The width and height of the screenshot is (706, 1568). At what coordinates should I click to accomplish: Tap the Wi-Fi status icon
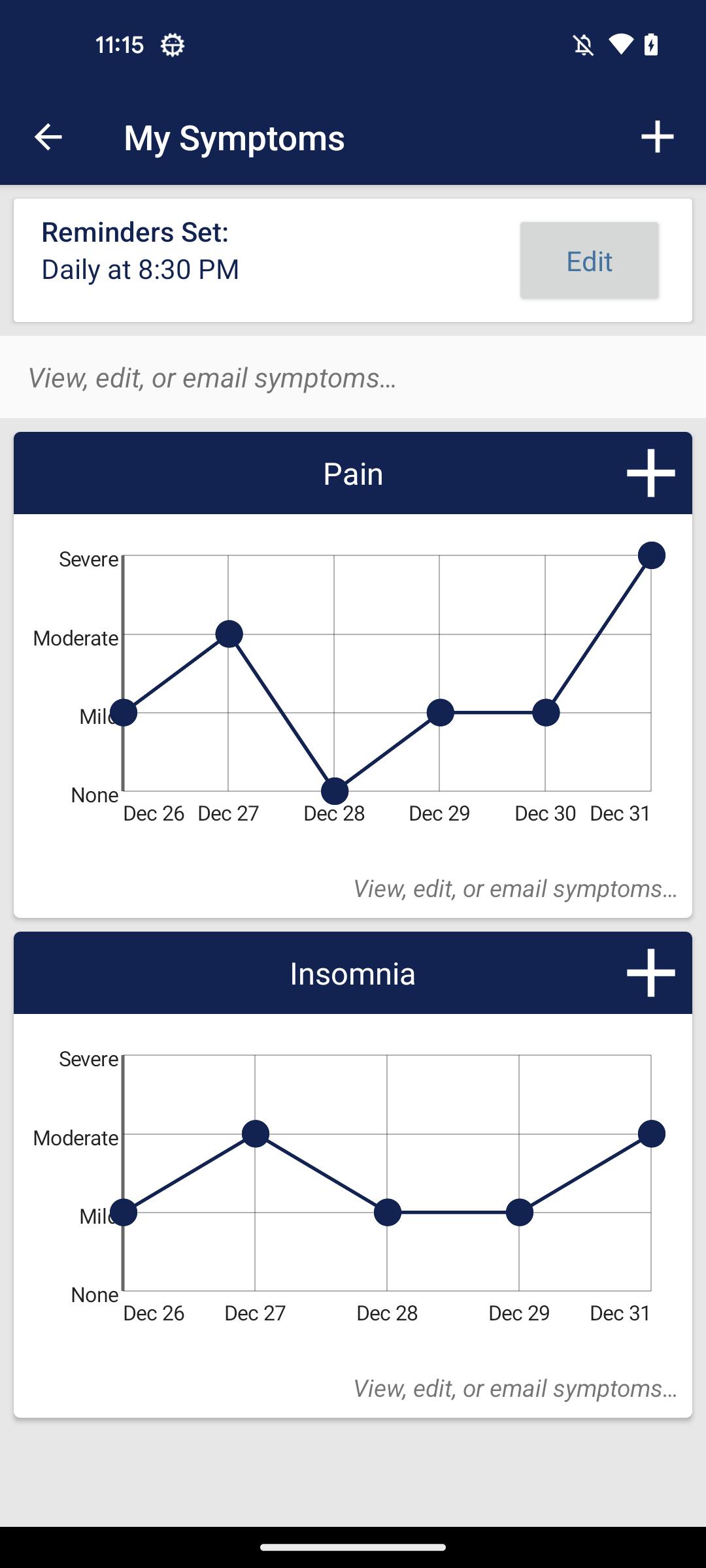pos(620,44)
